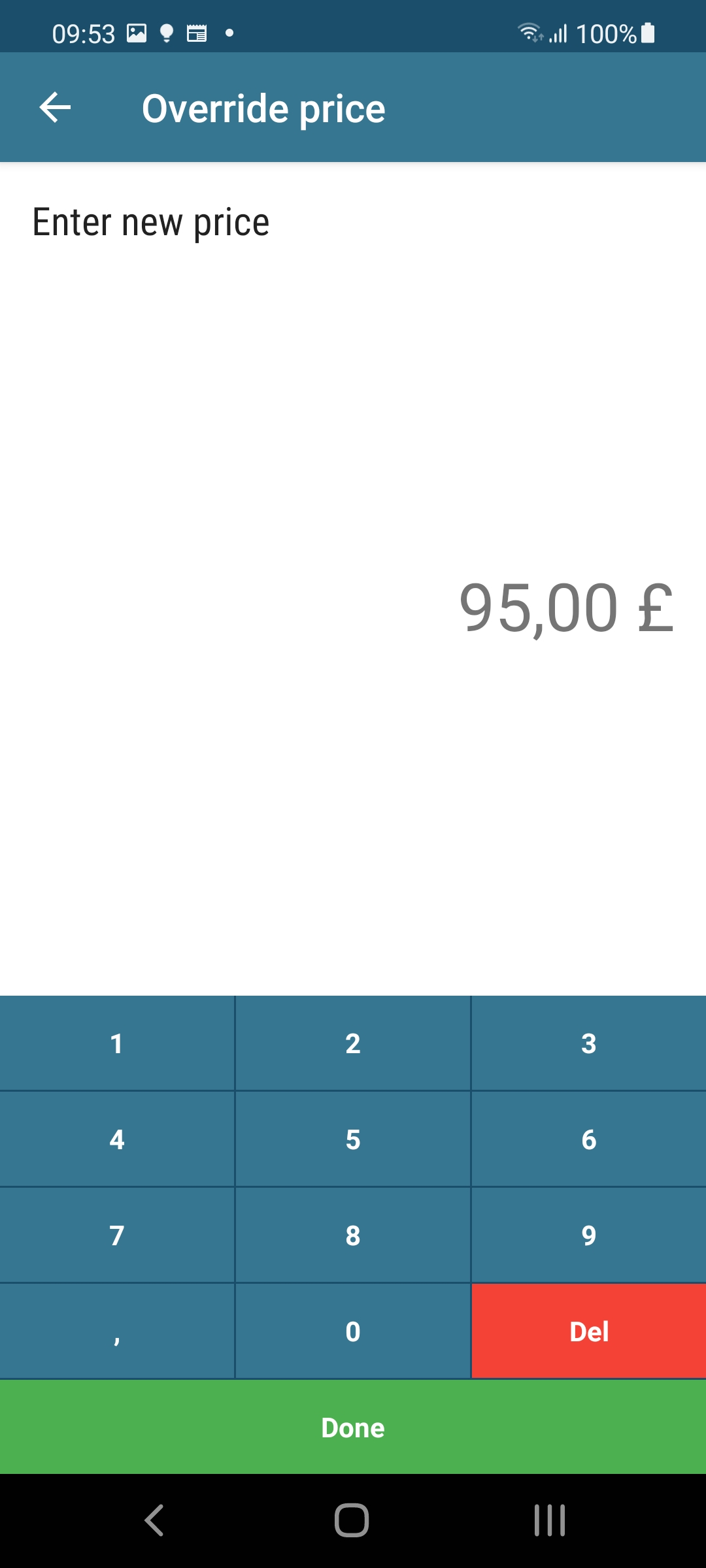Tap the 5 key
This screenshot has width=706, height=1568.
[353, 1139]
